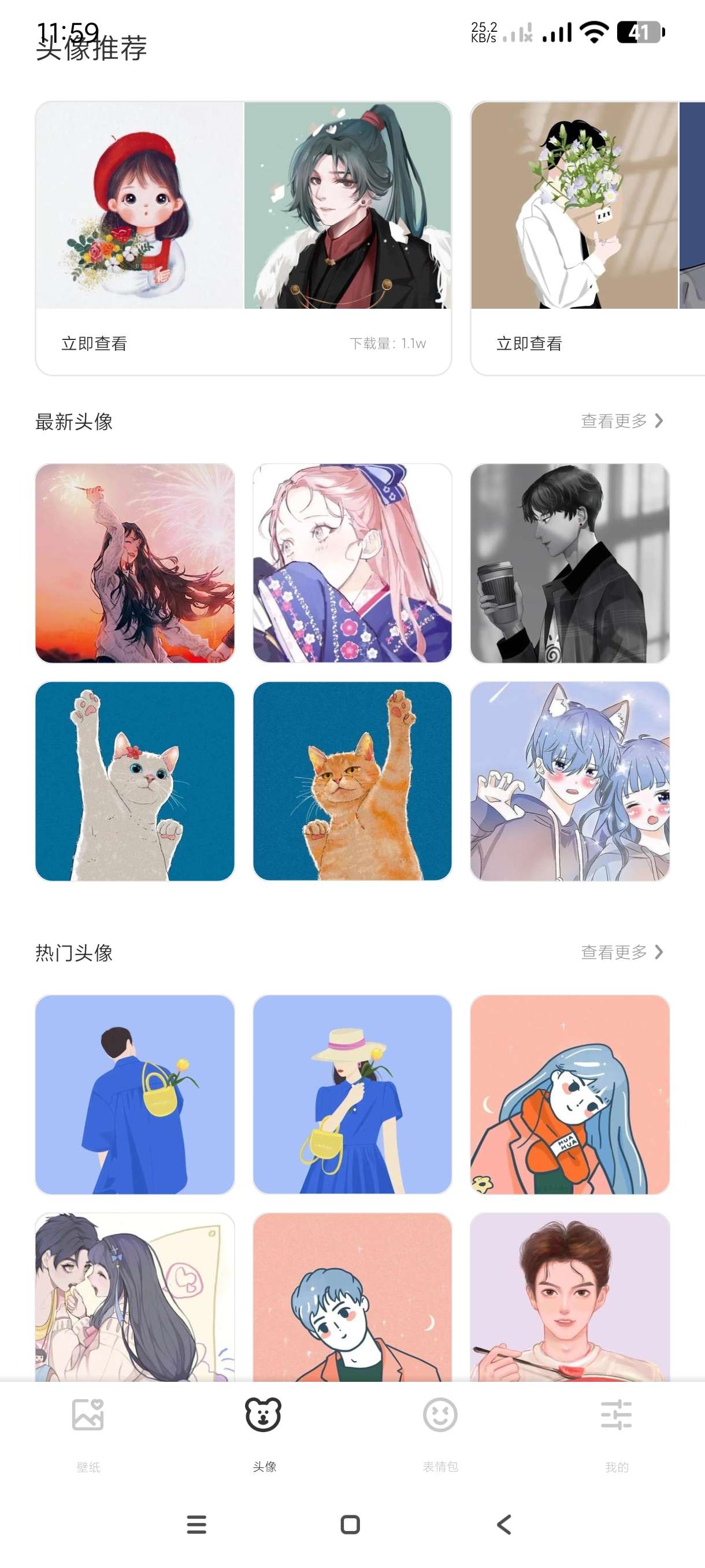
Task: Open the red beret girl avatar card
Action: coord(139,205)
